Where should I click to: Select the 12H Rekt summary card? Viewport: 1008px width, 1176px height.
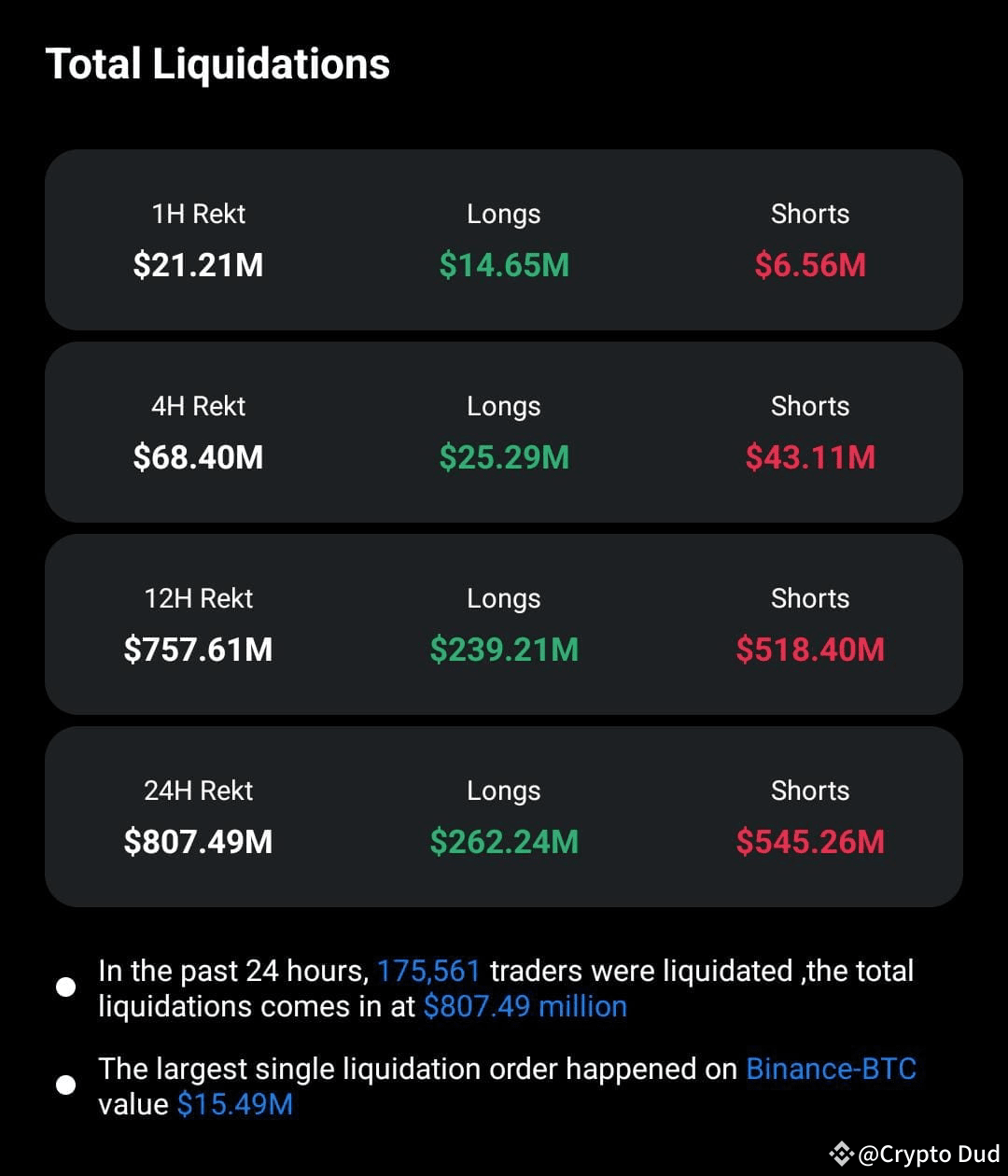504,623
